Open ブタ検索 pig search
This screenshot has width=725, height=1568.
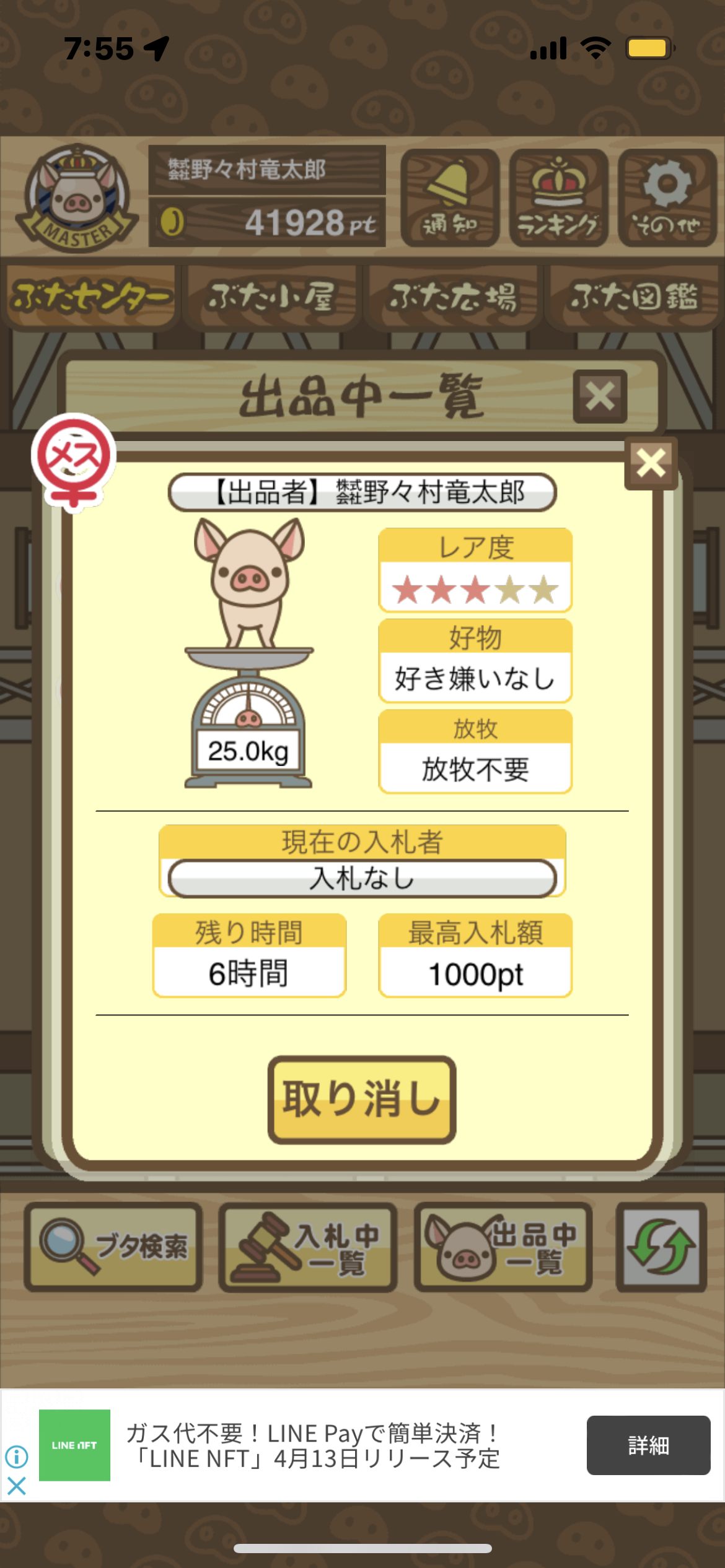coord(113,1247)
